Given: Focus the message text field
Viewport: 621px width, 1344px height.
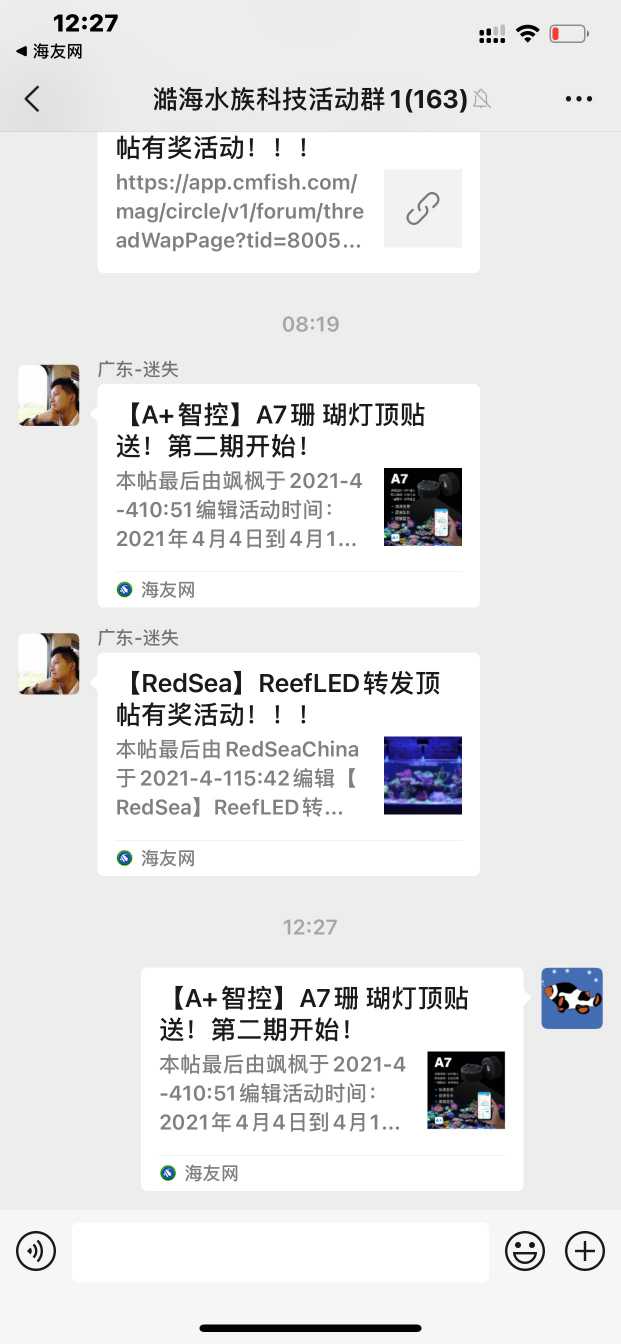Looking at the screenshot, I should pyautogui.click(x=280, y=1251).
